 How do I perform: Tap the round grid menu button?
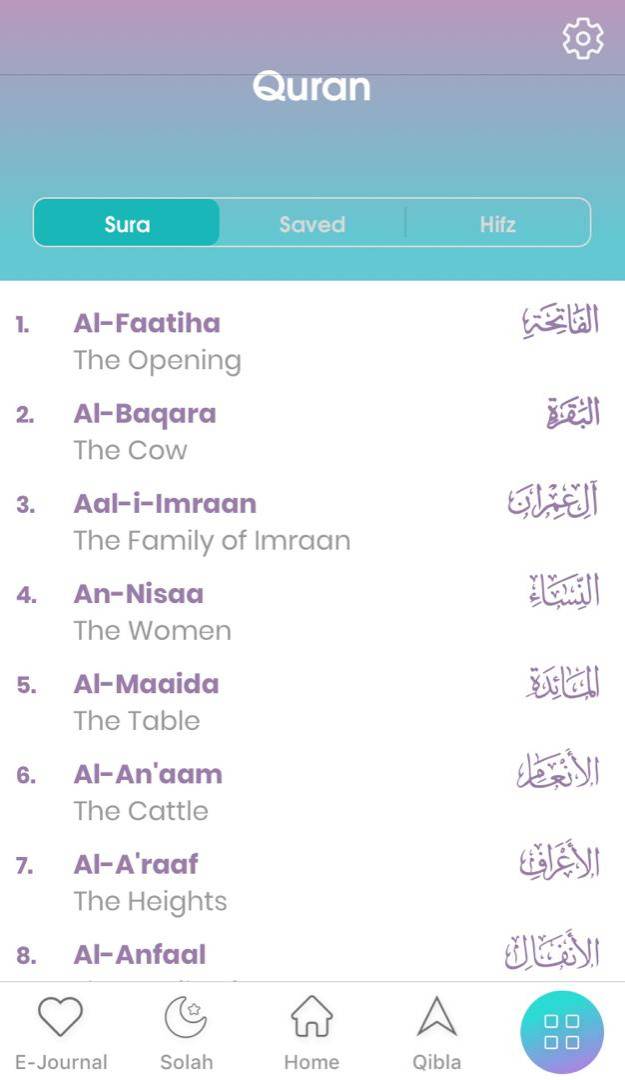point(561,1032)
